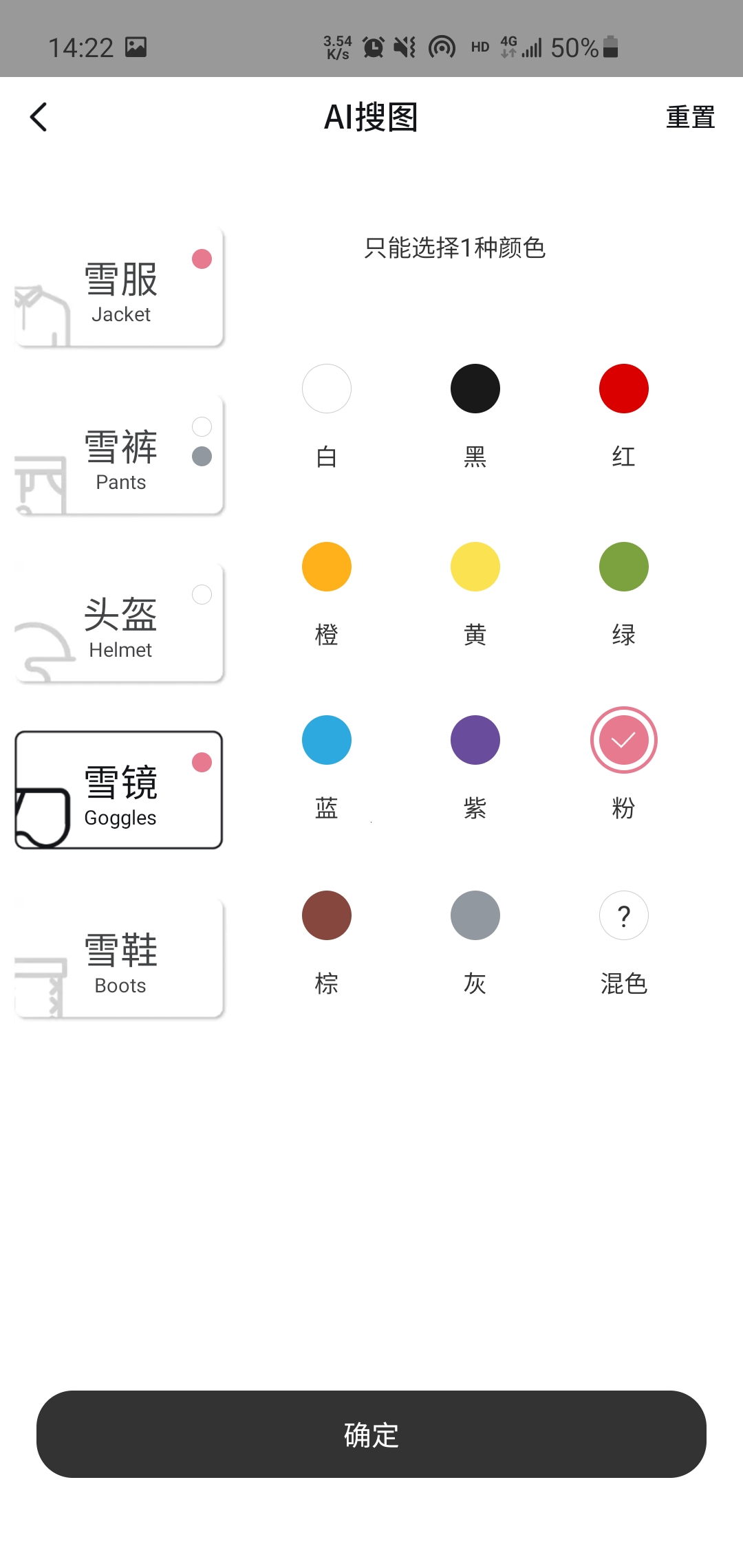Screen dimensions: 743x1568
Task: Choose the purple (紫) color swatch
Action: pos(475,739)
